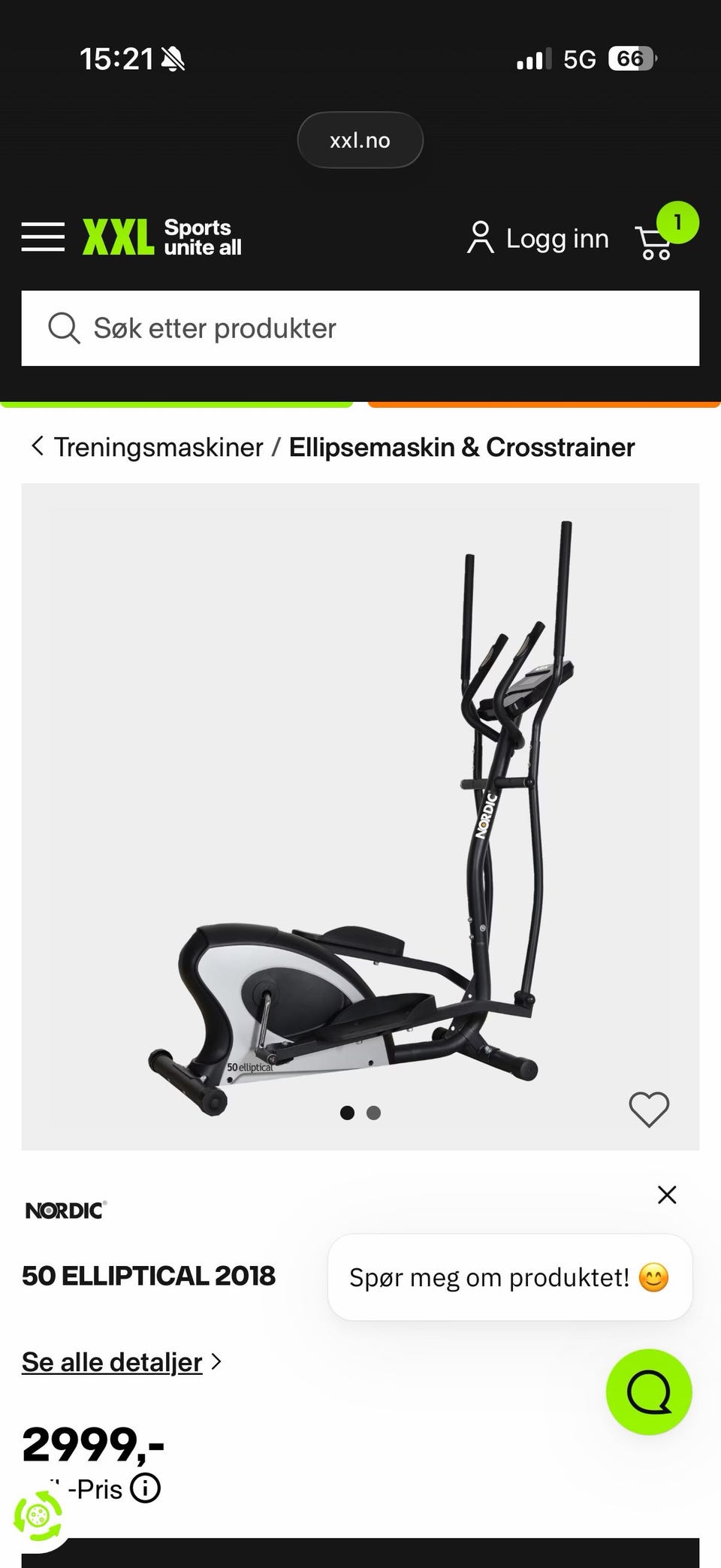Dismiss the chat prompt with X
The width and height of the screenshot is (721, 1568).
click(667, 1195)
